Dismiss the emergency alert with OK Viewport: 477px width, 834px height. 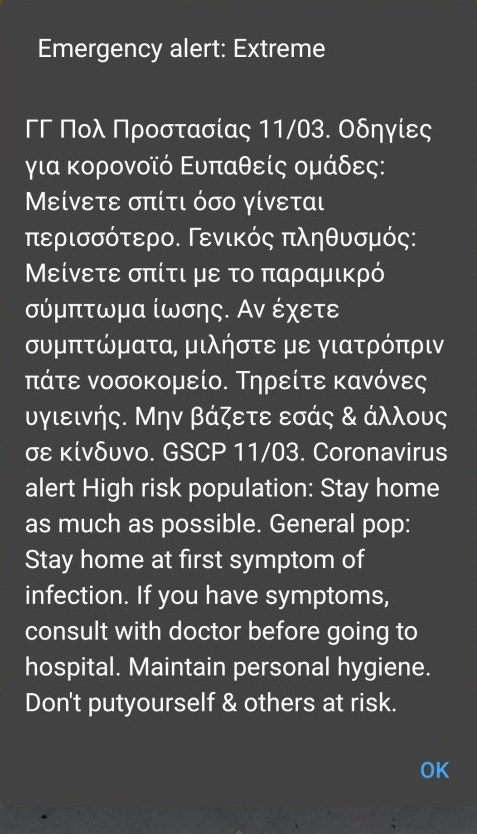point(434,770)
